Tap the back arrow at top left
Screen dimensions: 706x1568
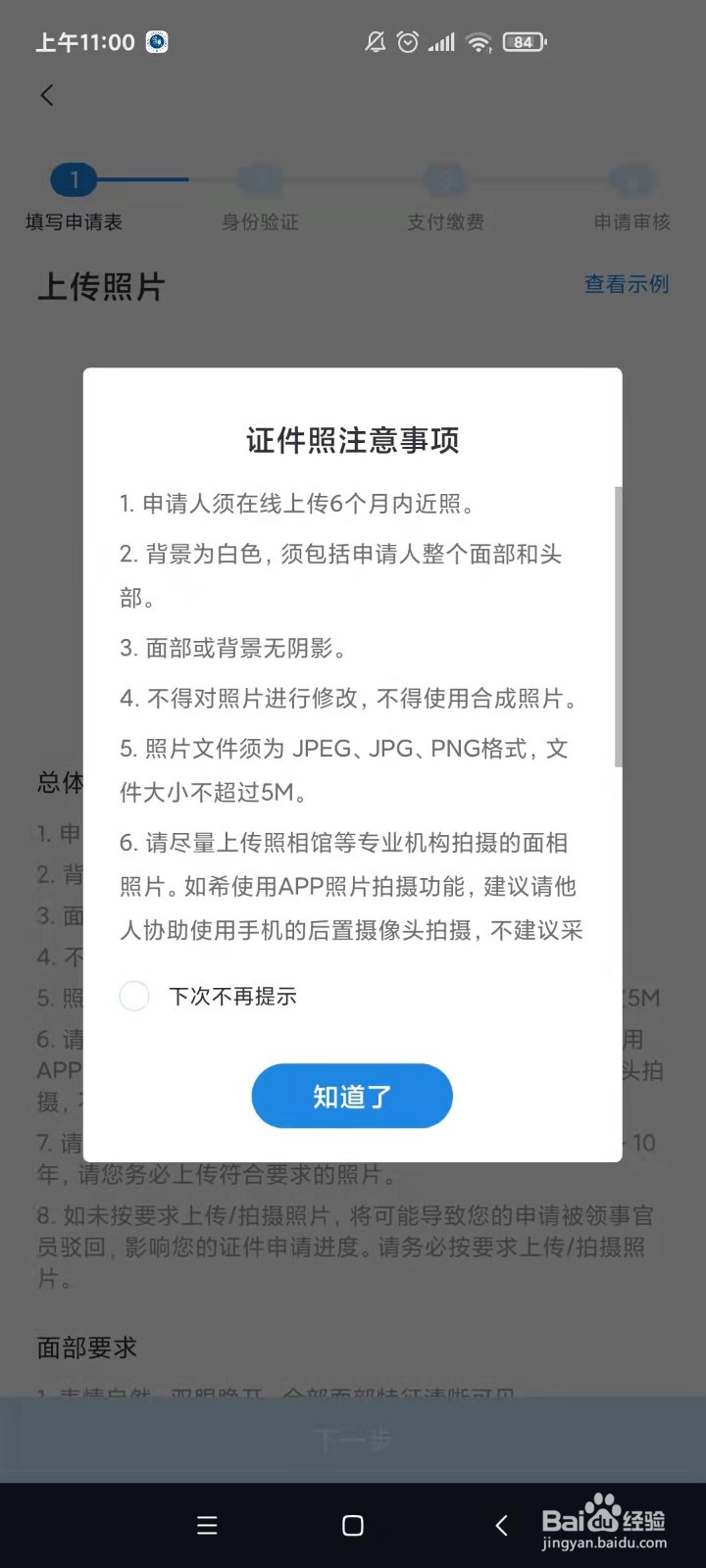point(47,94)
